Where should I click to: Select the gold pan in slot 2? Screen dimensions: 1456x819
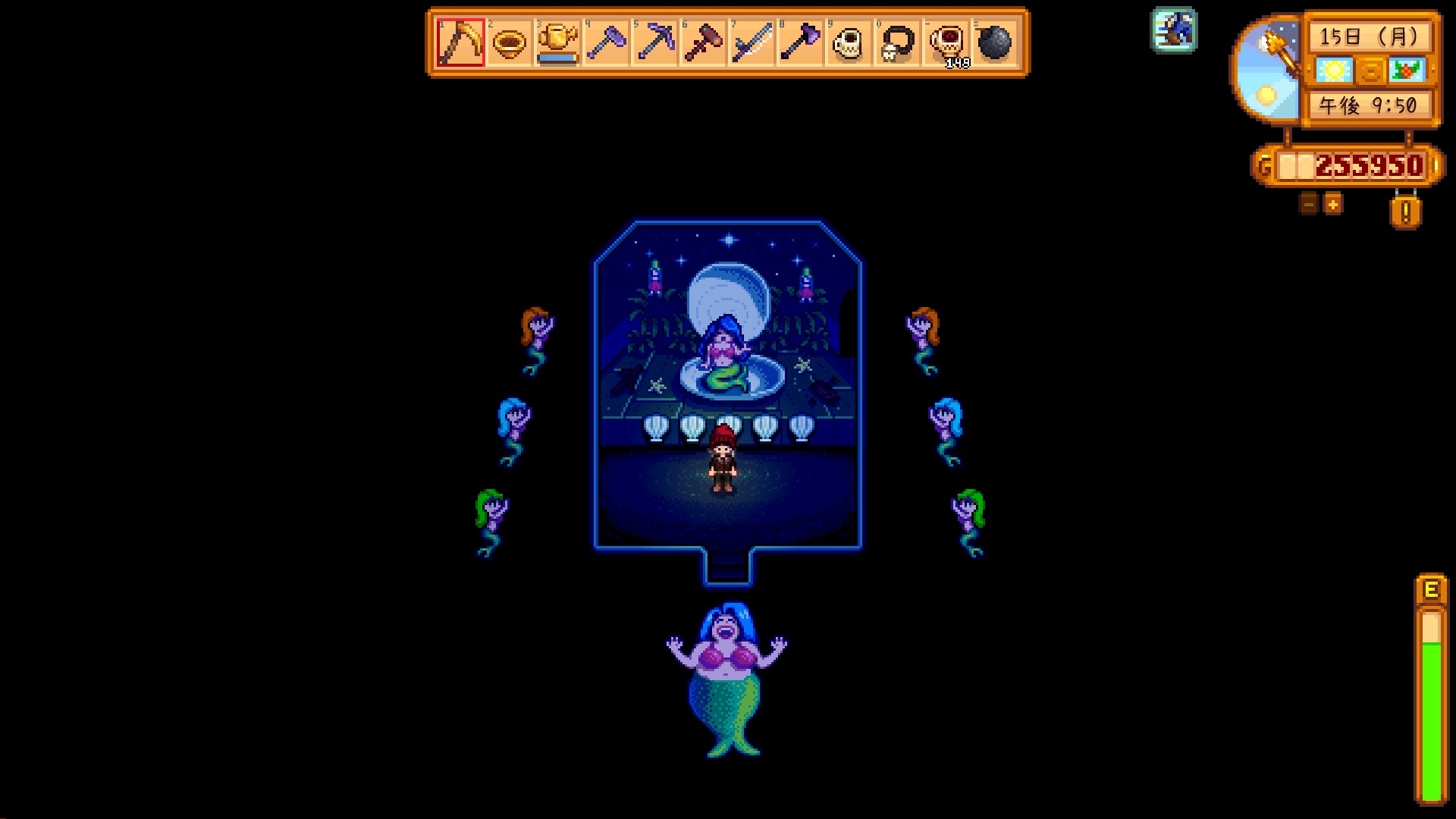[509, 42]
